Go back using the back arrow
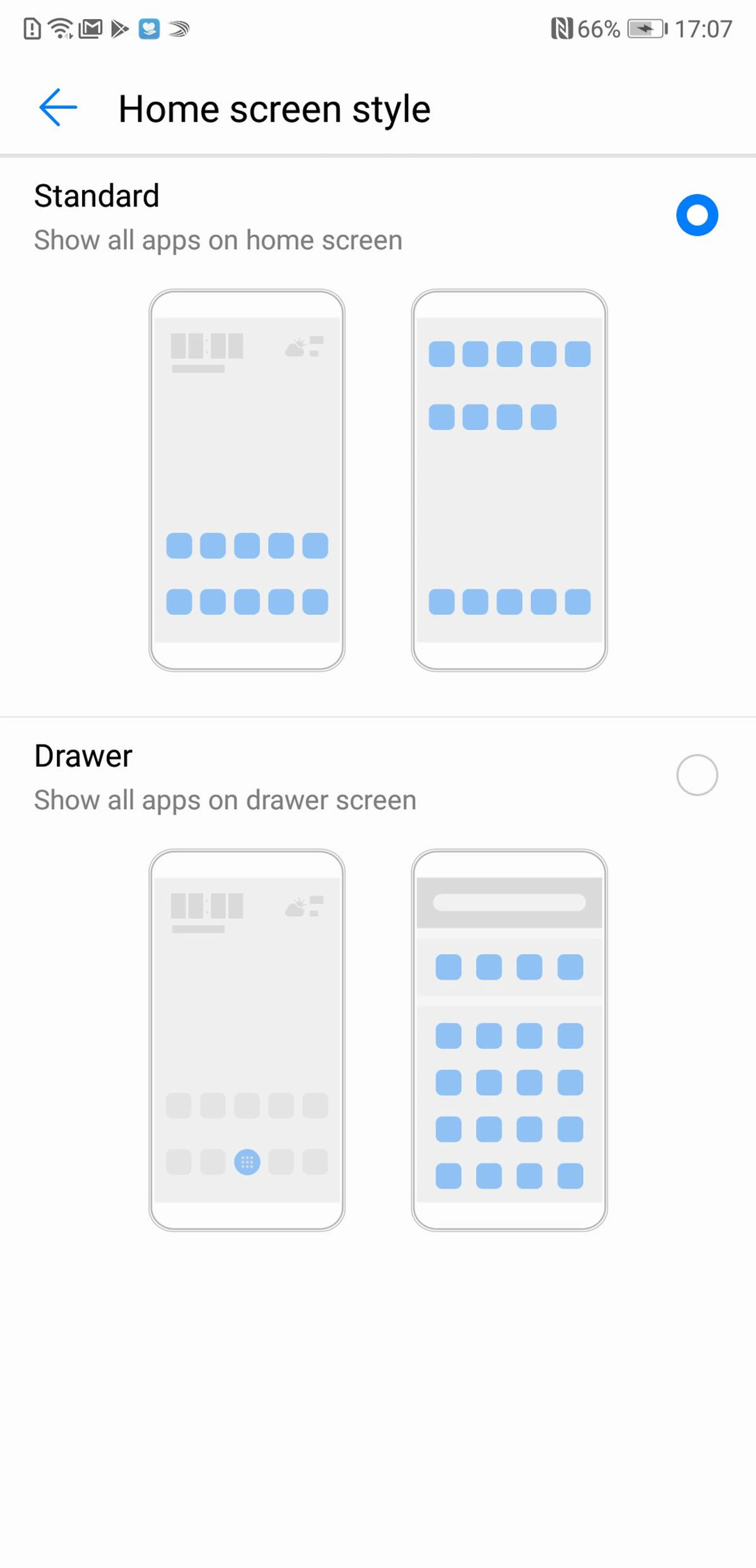Screen dimensions: 756x1568 pos(58,108)
